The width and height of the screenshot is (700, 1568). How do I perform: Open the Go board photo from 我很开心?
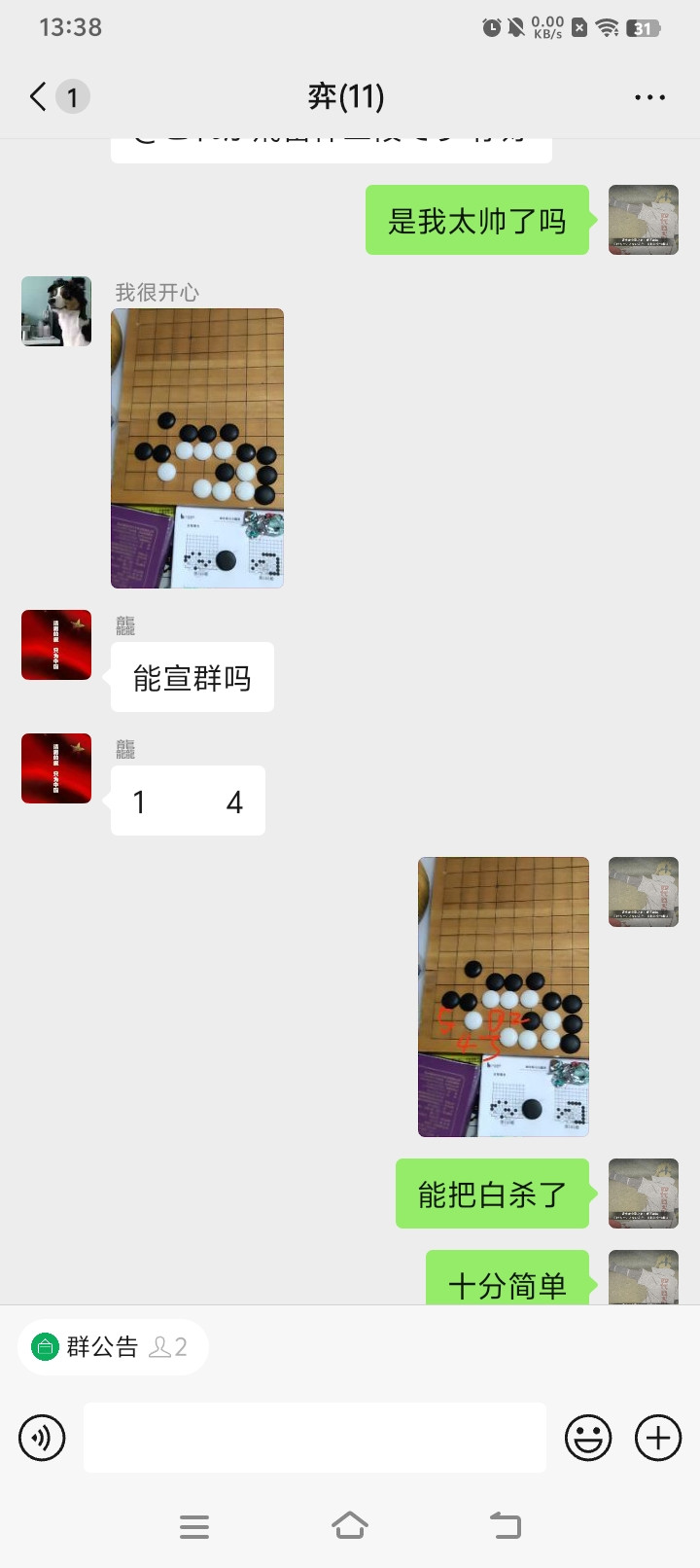click(x=197, y=448)
